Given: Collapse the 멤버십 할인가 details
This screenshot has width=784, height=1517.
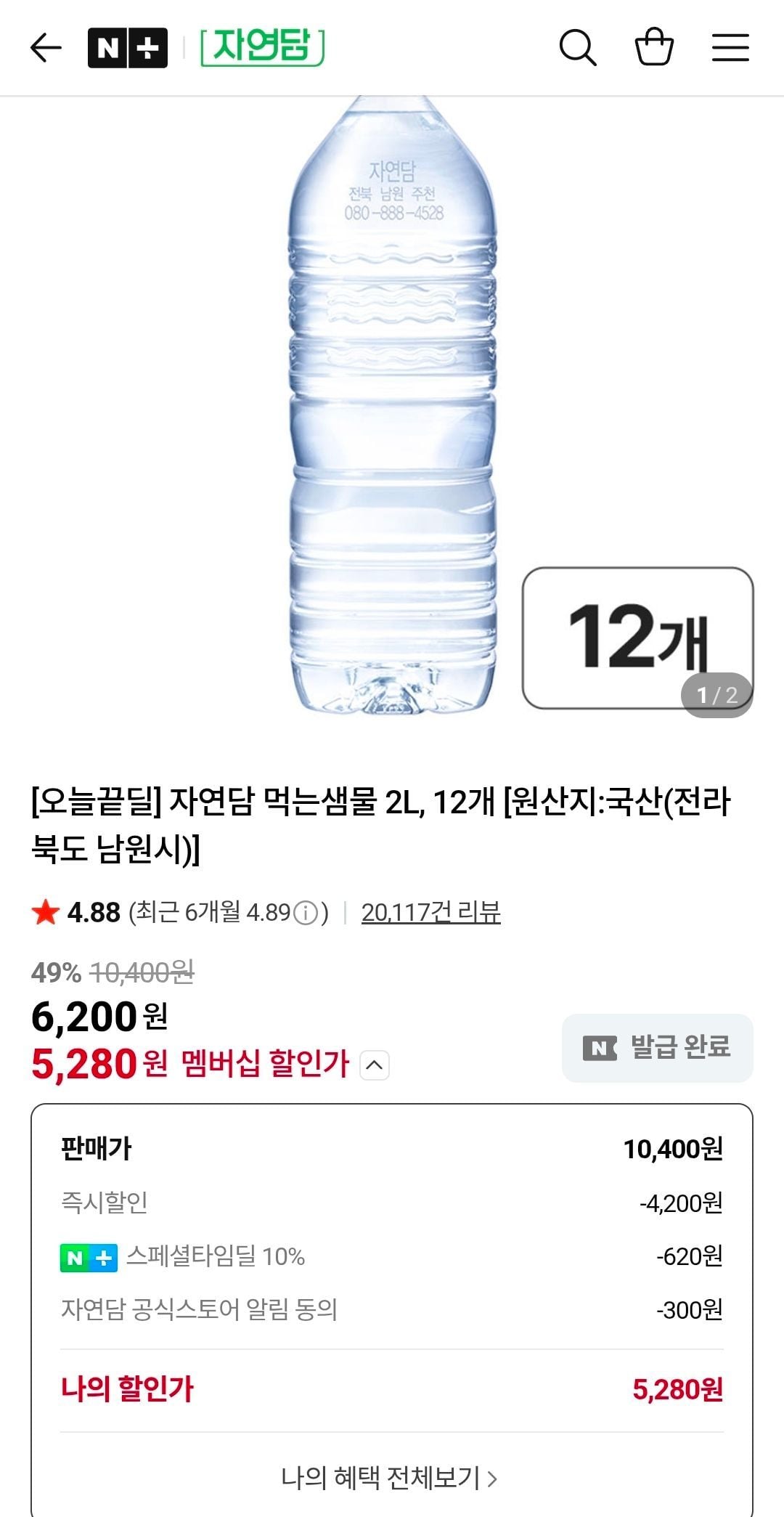Looking at the screenshot, I should click(375, 1065).
